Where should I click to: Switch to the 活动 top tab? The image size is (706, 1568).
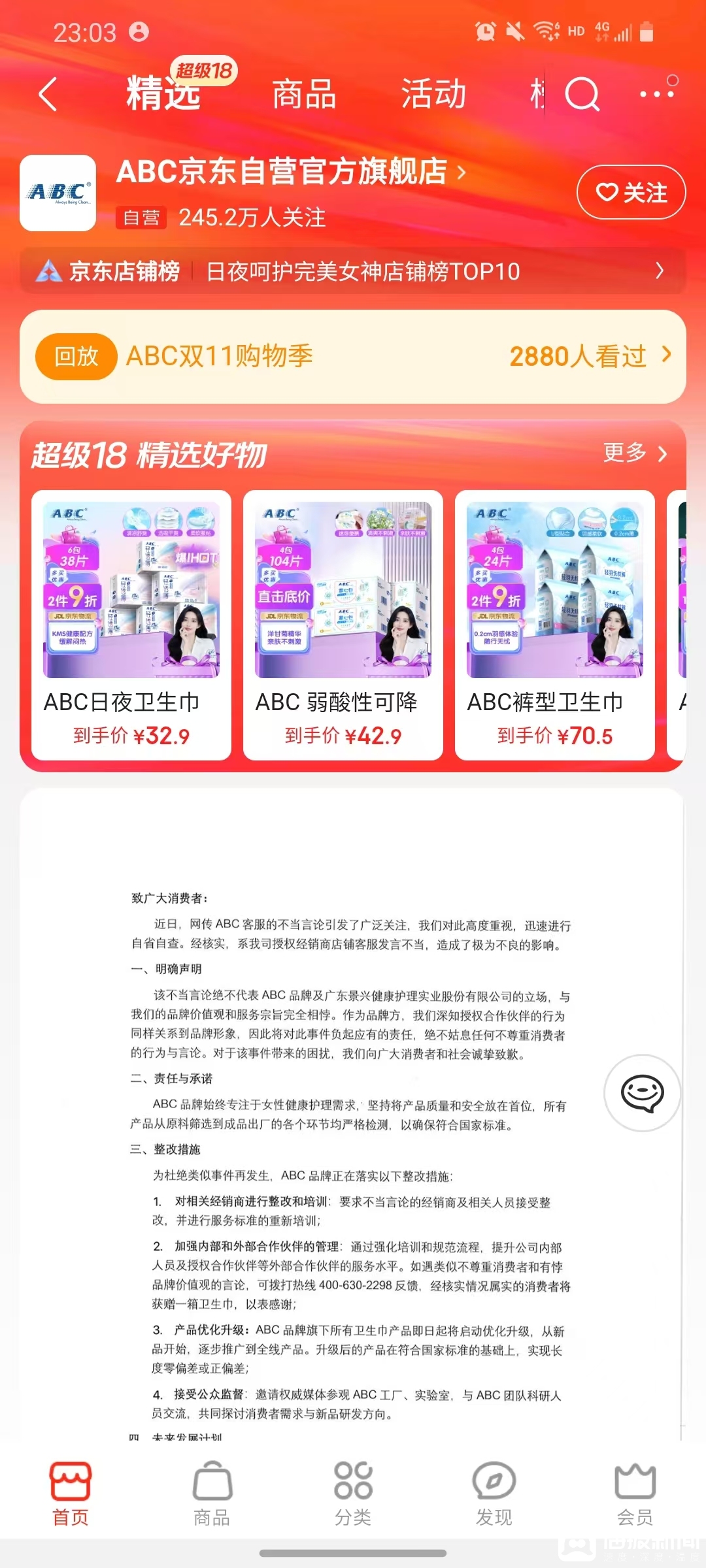pyautogui.click(x=433, y=94)
